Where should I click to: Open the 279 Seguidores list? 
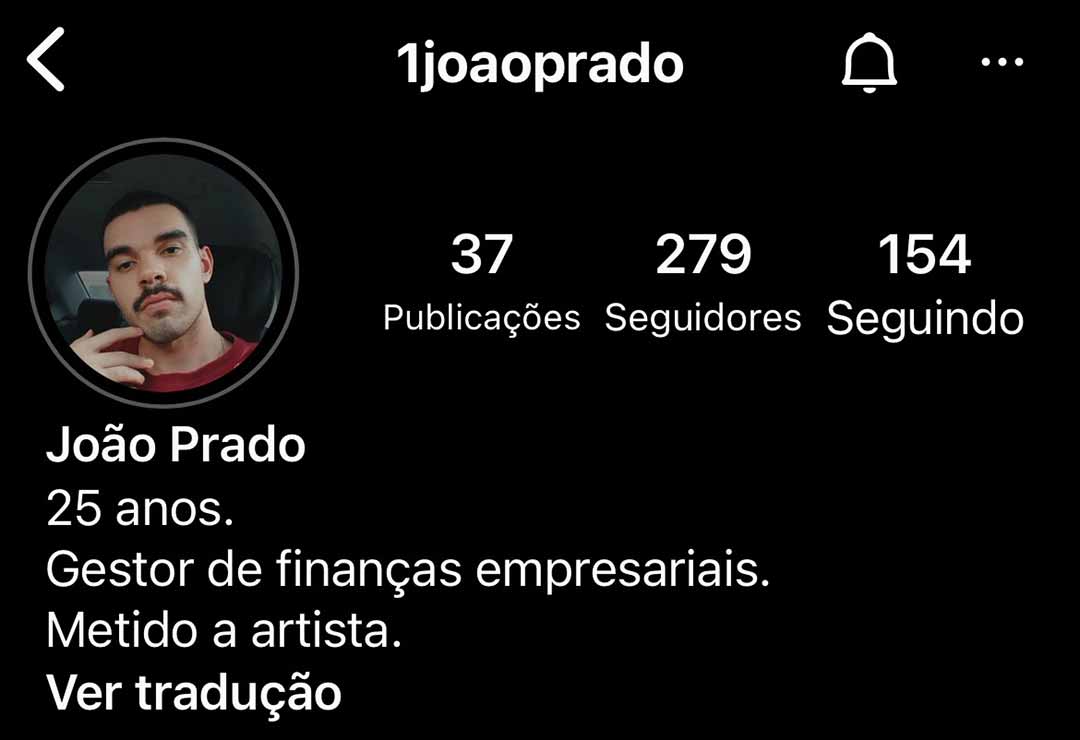pyautogui.click(x=703, y=282)
